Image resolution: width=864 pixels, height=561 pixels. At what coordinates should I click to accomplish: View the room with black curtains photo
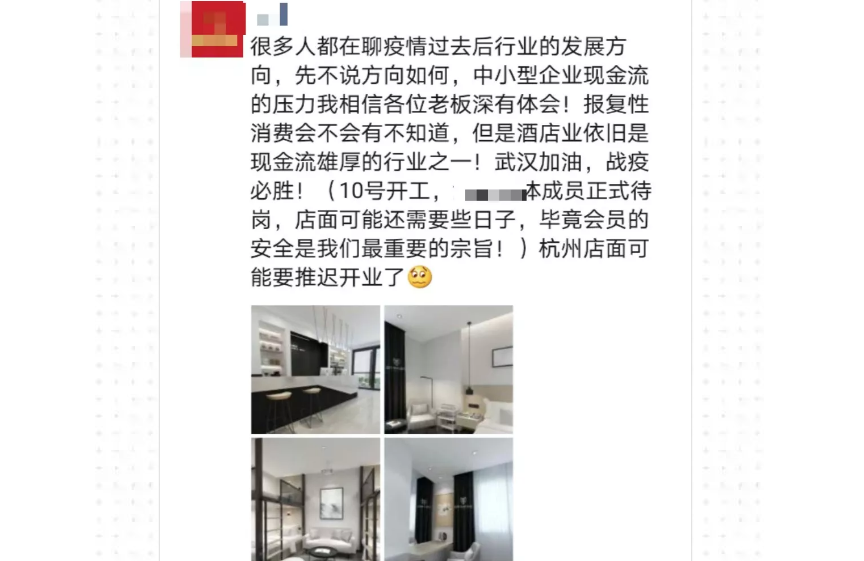pos(448,498)
